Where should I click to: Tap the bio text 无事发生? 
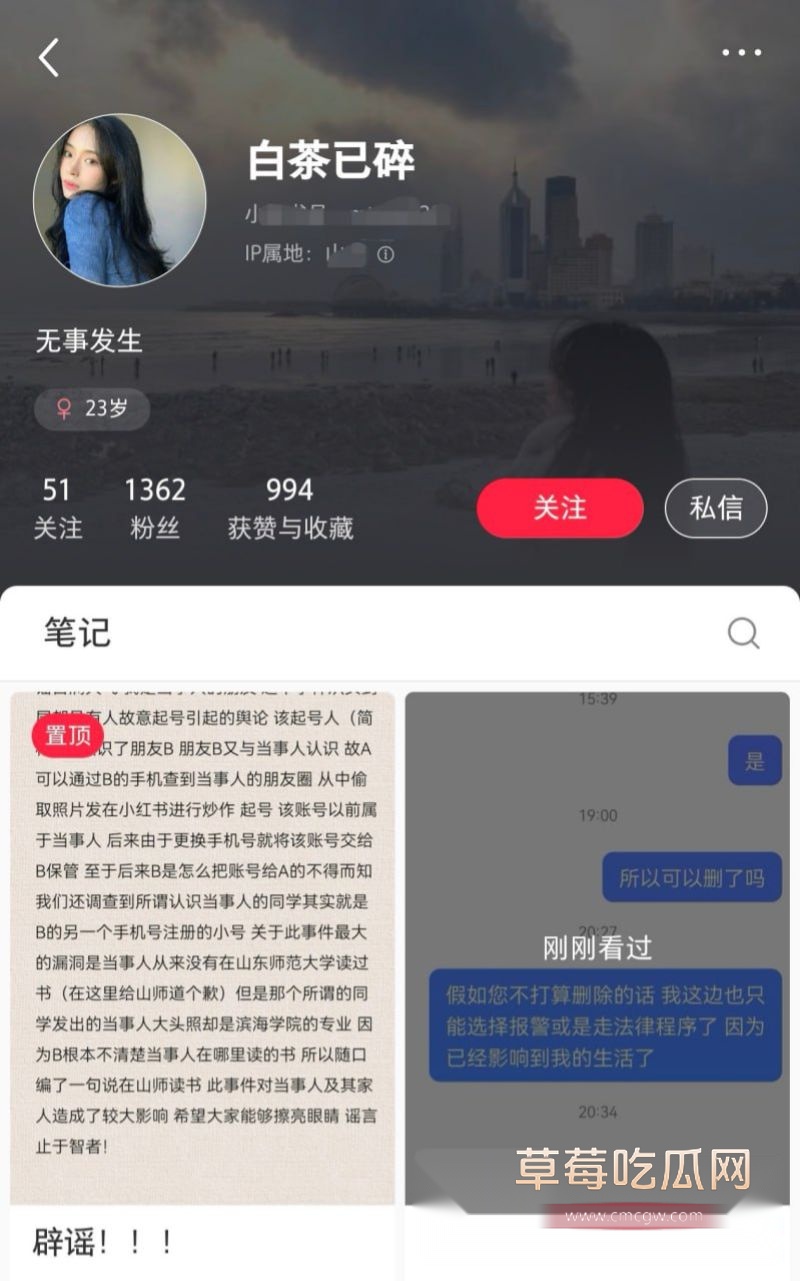pyautogui.click(x=88, y=342)
